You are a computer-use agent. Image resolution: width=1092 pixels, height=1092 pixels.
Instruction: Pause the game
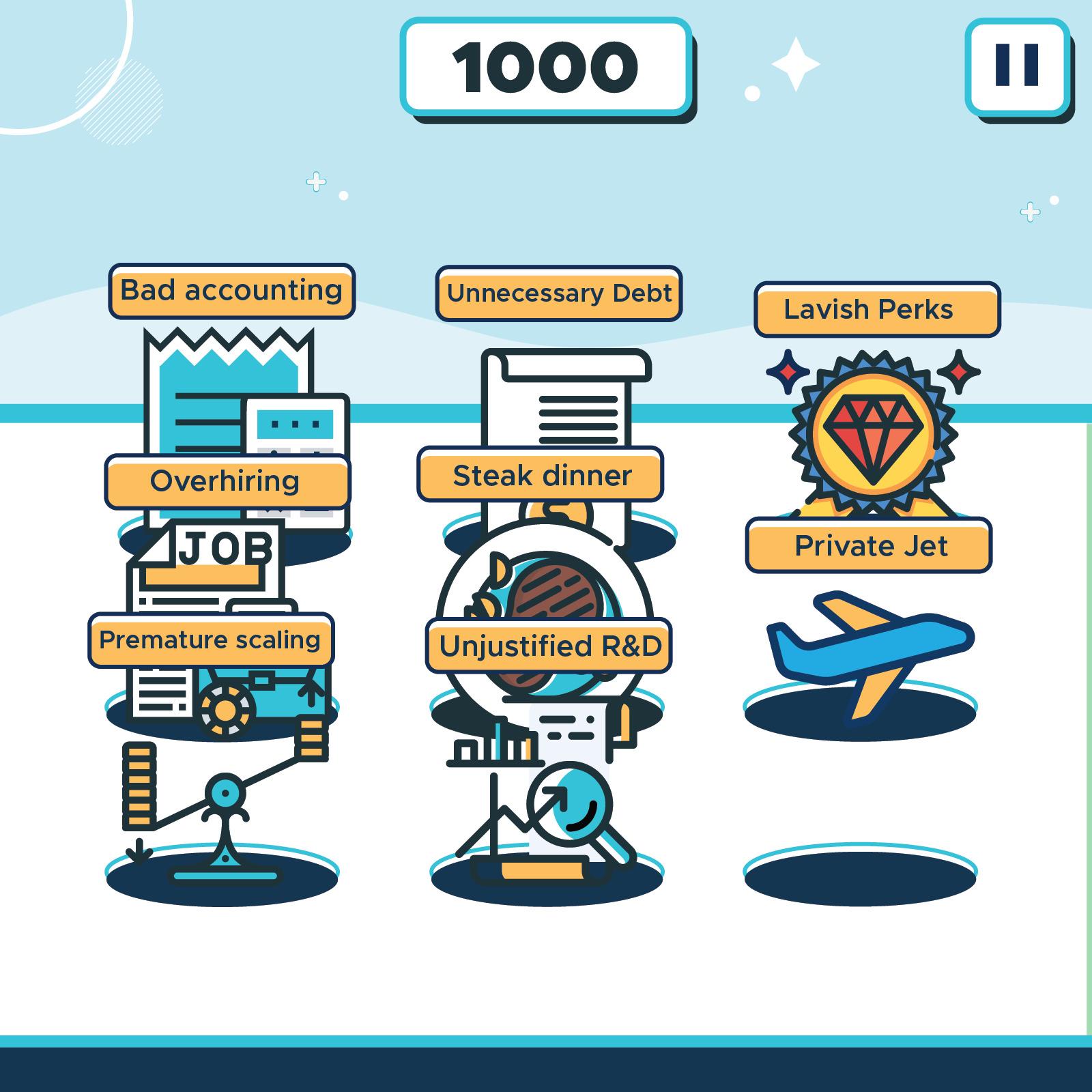(1017, 66)
